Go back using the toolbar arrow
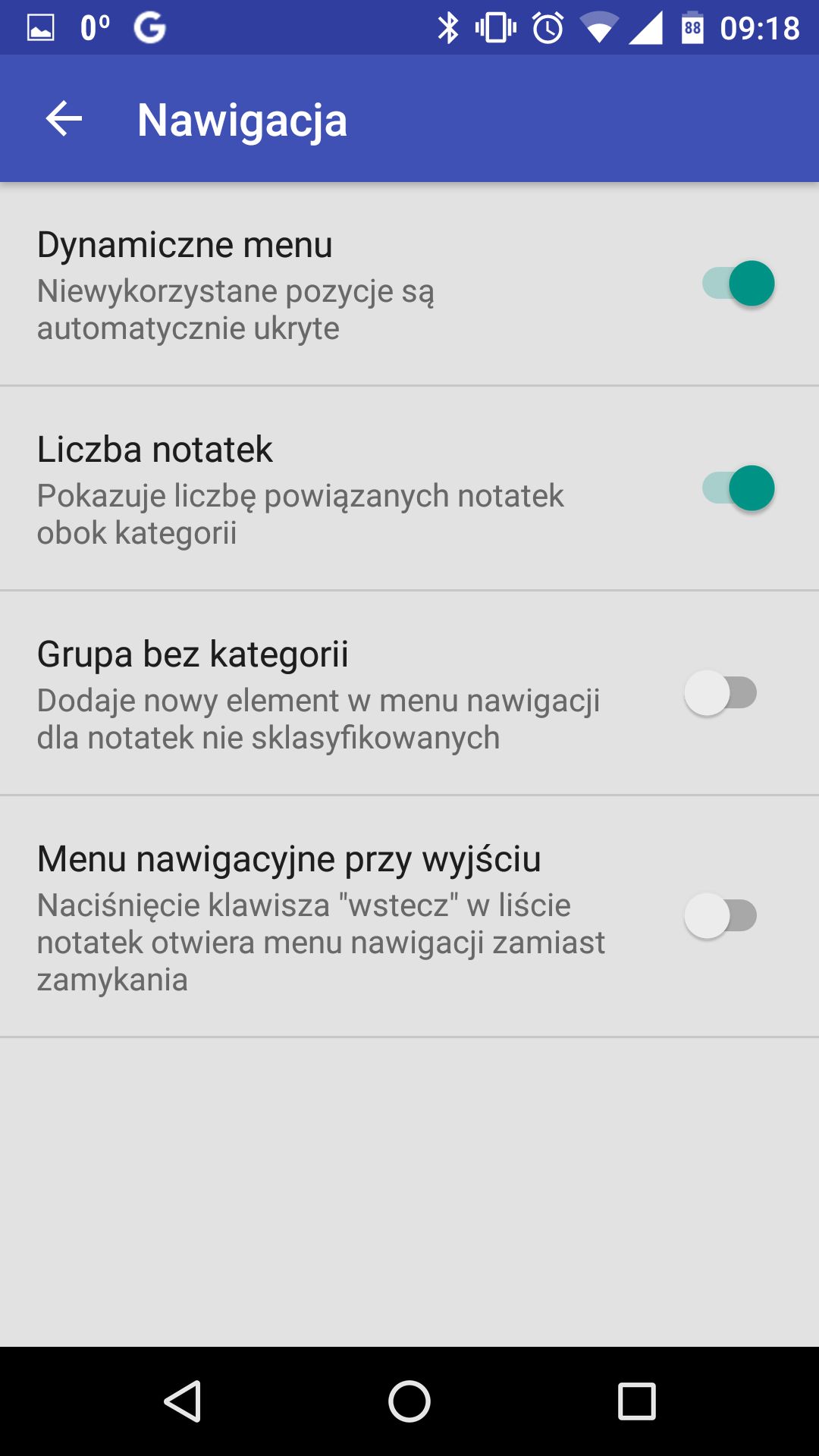This screenshot has height=1456, width=819. (64, 119)
